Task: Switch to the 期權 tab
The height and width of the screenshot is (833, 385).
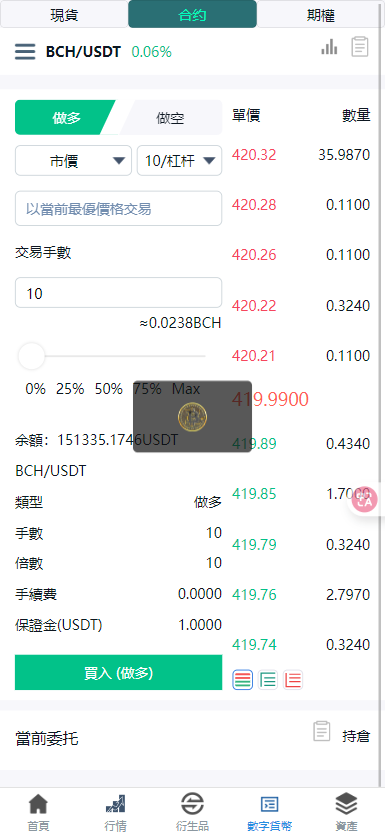Action: coord(321,14)
